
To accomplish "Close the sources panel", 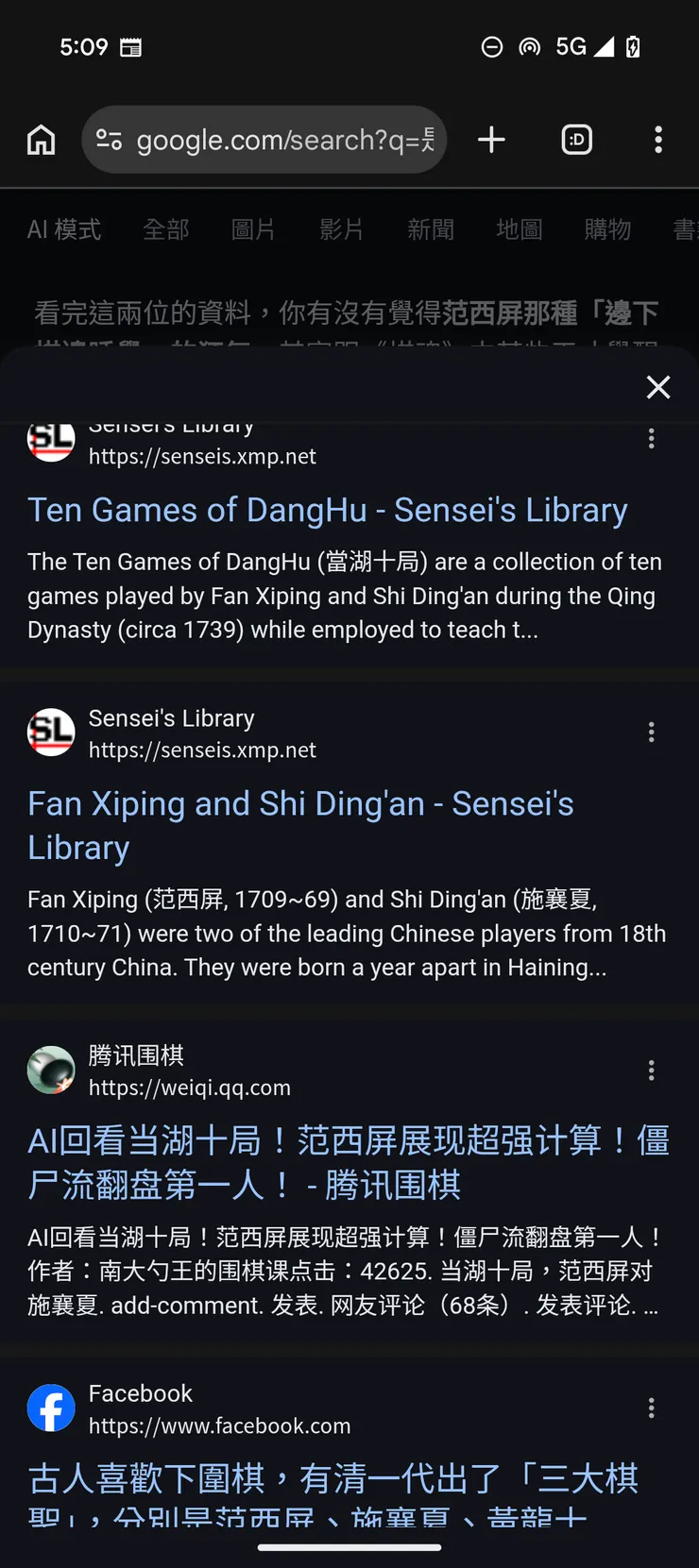I will (x=658, y=387).
